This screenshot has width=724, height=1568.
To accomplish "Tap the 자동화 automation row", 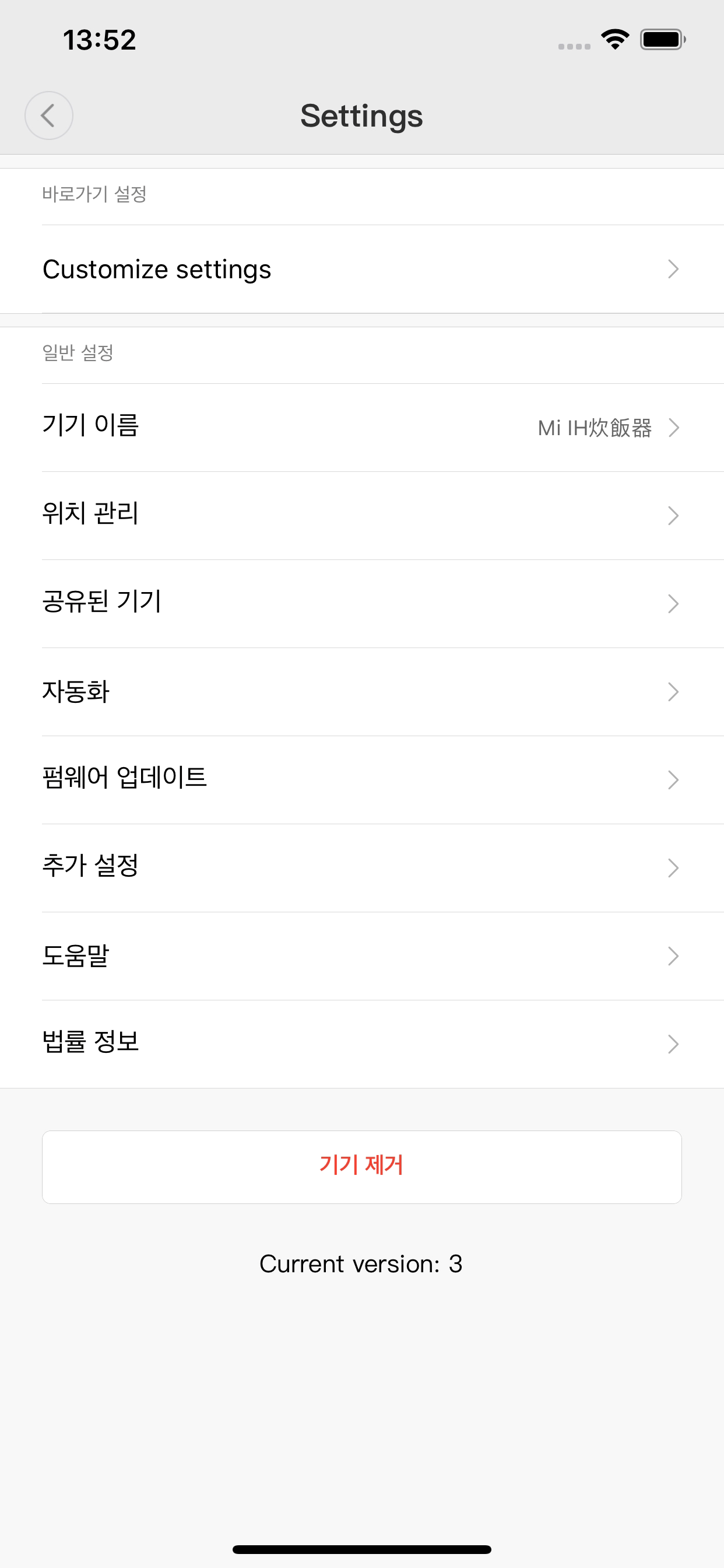I will tap(361, 691).
